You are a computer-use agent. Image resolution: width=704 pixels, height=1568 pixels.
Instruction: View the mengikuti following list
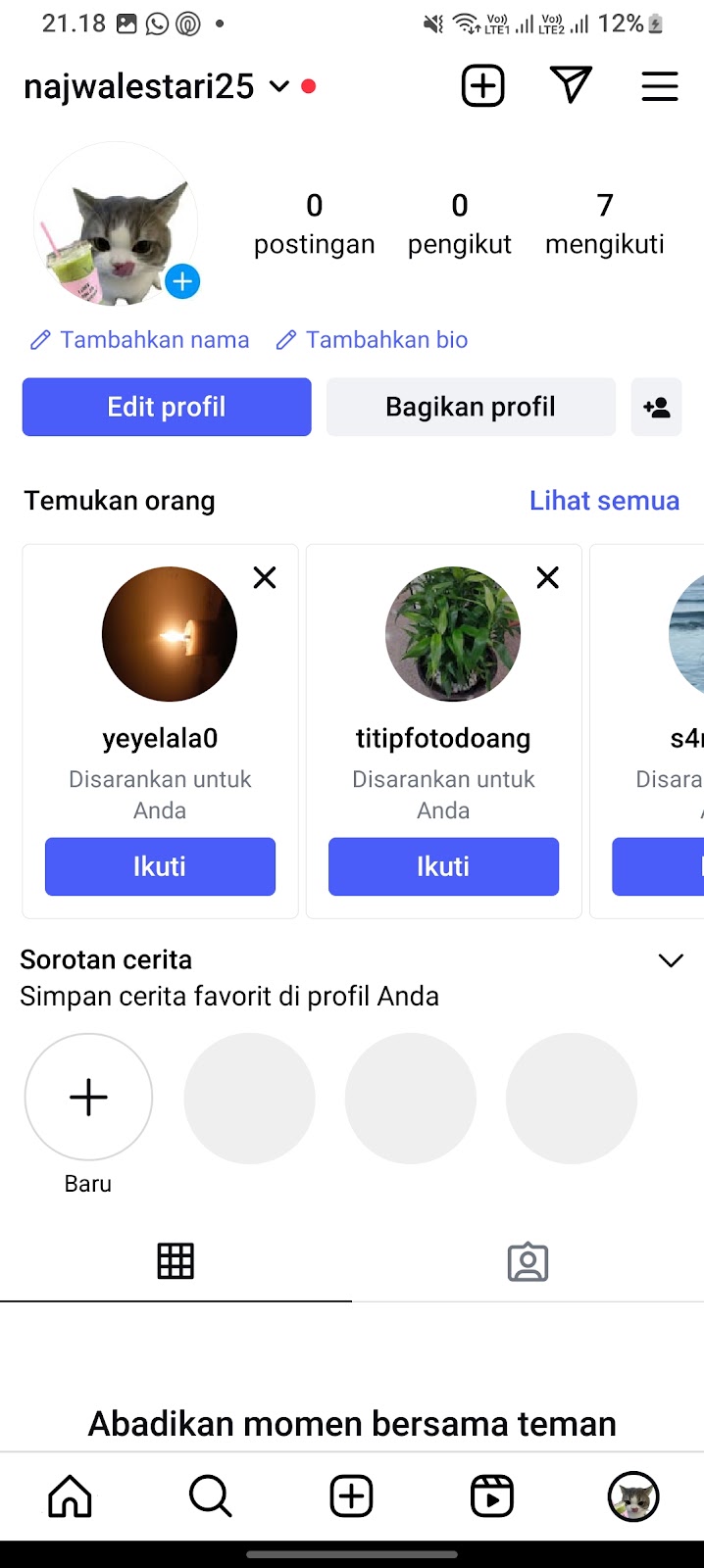[x=604, y=223]
